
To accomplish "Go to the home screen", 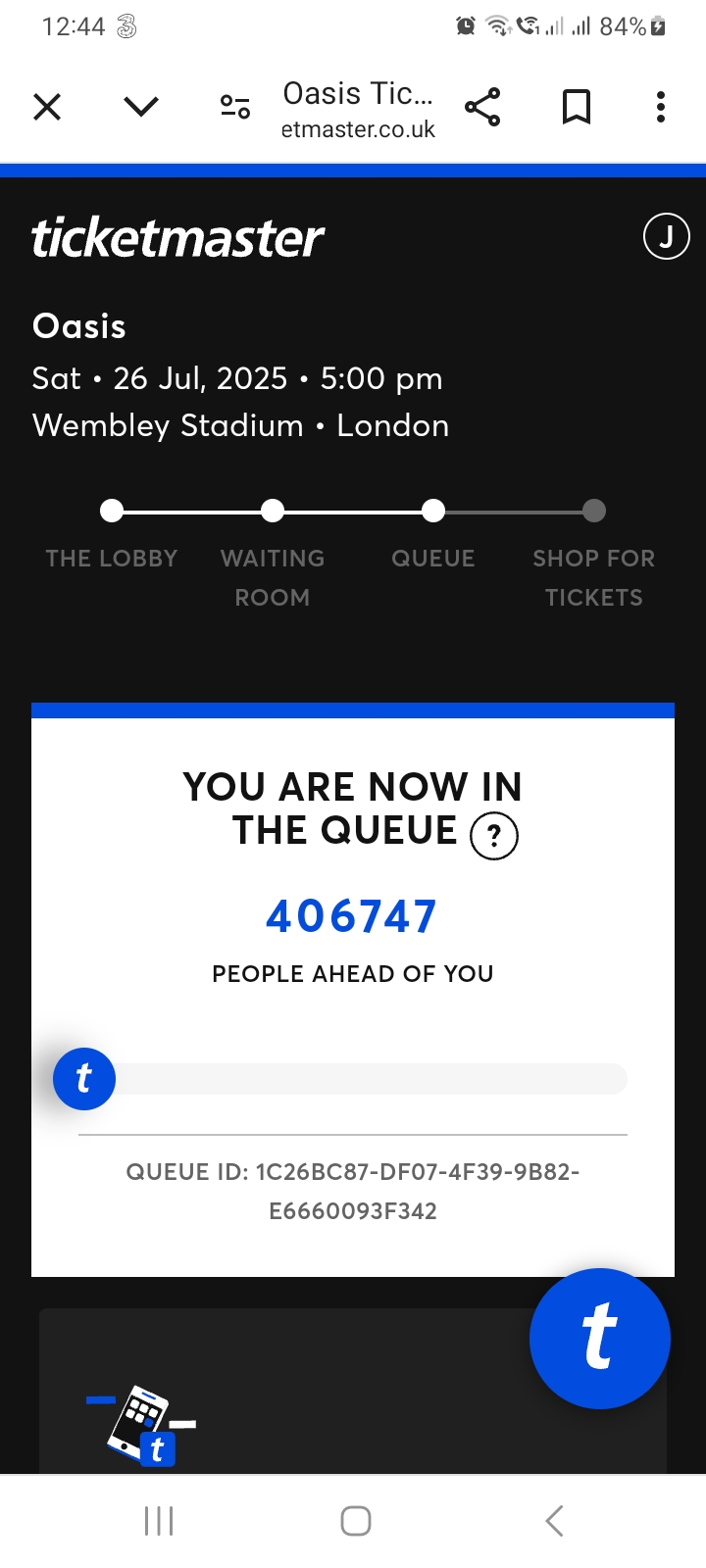I will tap(355, 1521).
